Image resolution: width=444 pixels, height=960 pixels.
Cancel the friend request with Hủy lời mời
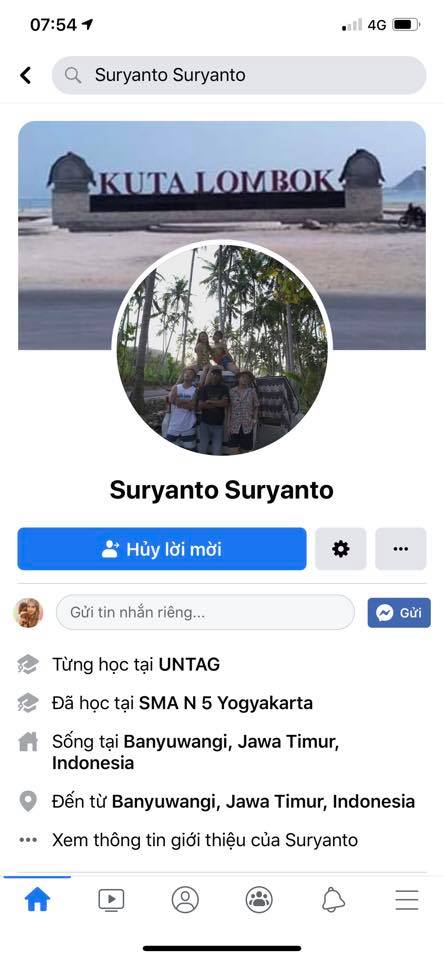coord(162,549)
